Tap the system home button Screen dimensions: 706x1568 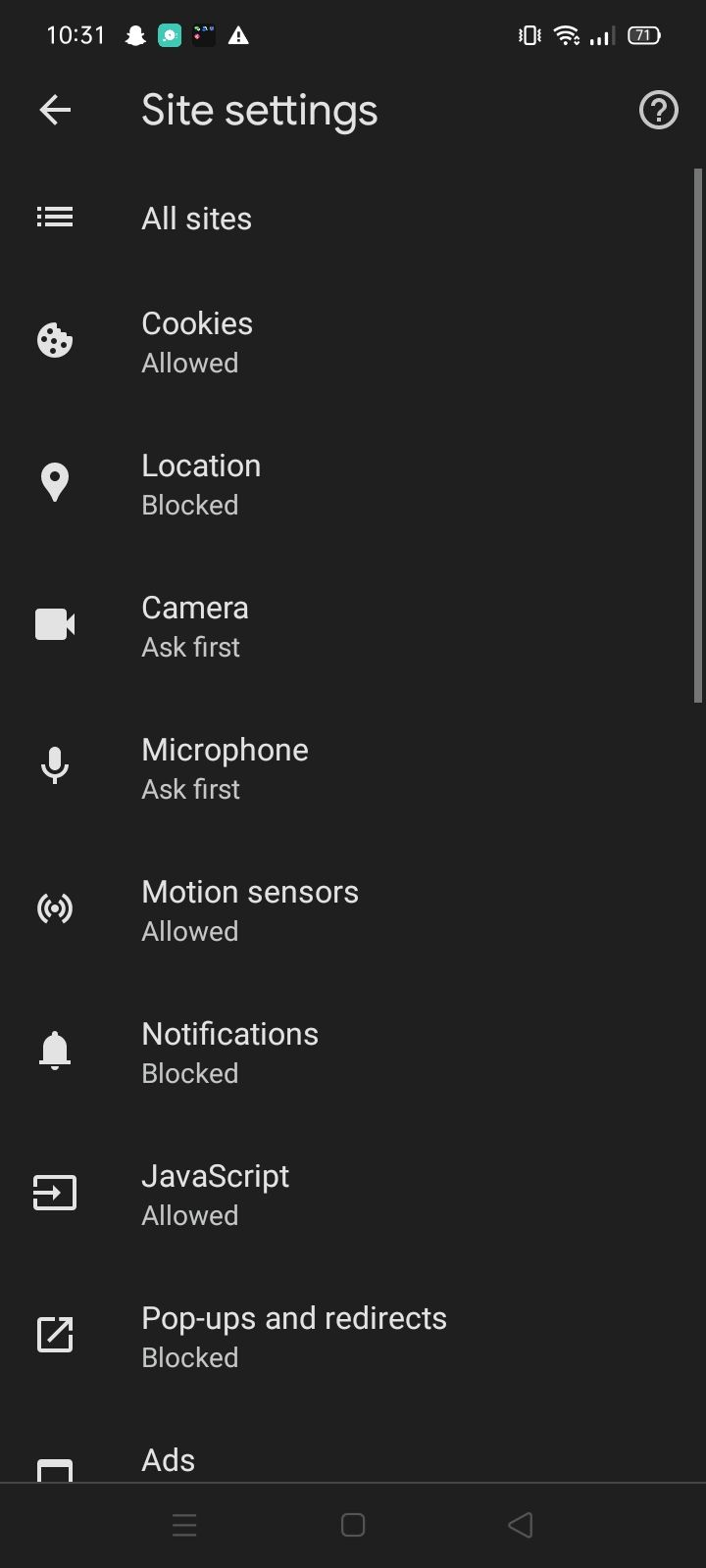(x=353, y=1525)
